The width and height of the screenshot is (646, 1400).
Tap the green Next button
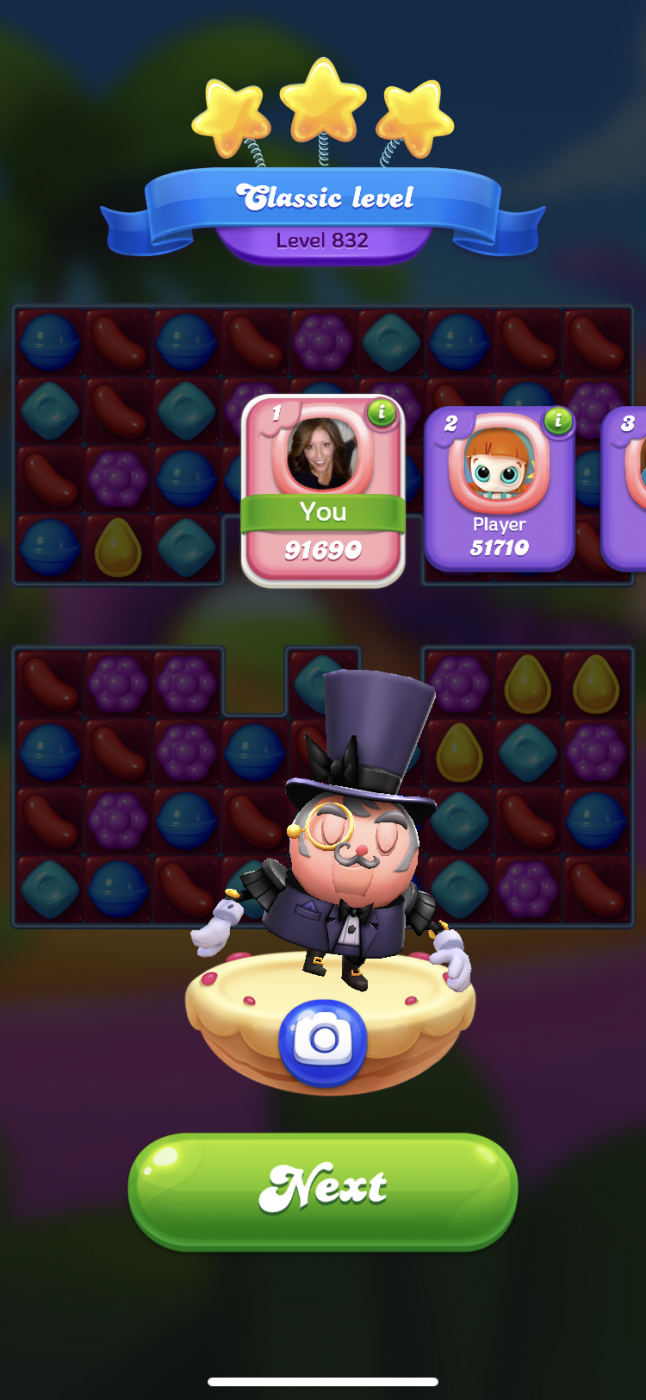coord(322,1189)
